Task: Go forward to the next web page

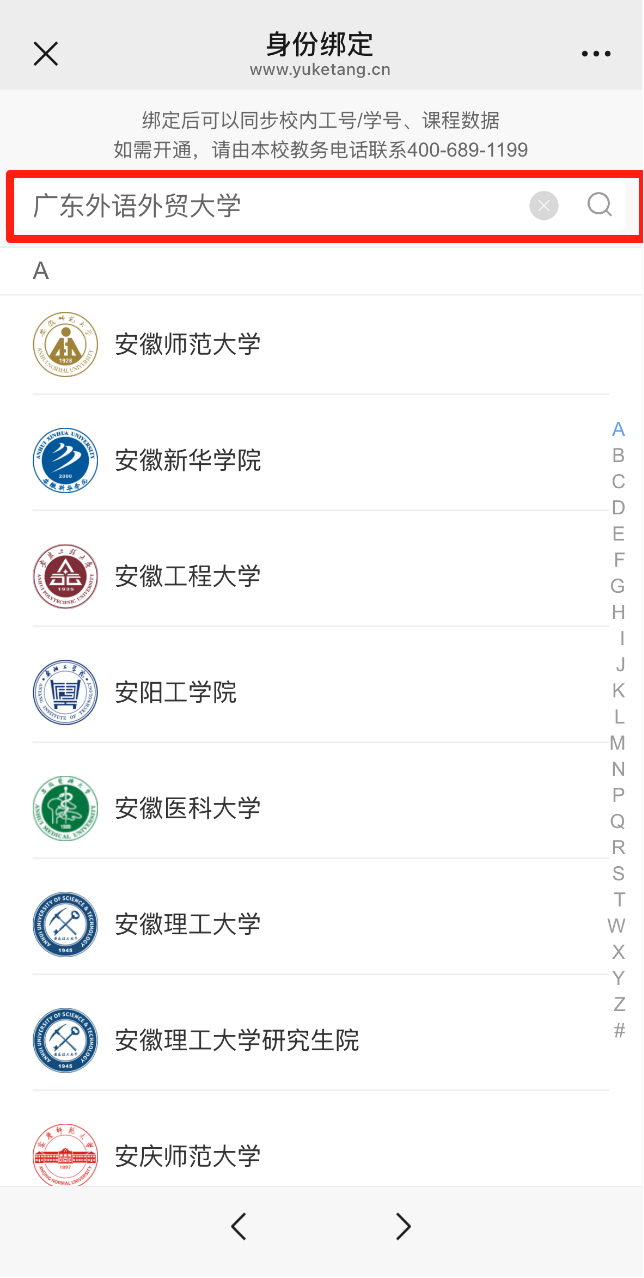Action: pyautogui.click(x=403, y=1226)
